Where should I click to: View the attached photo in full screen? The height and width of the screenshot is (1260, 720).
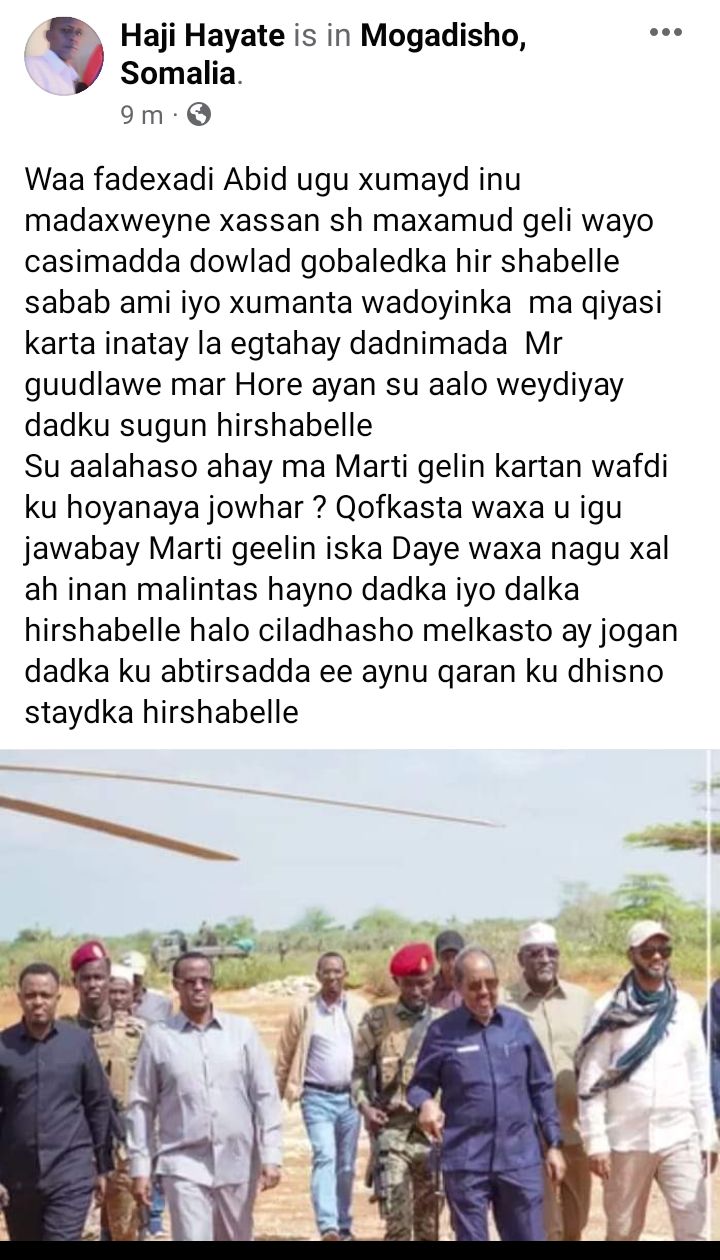click(360, 995)
